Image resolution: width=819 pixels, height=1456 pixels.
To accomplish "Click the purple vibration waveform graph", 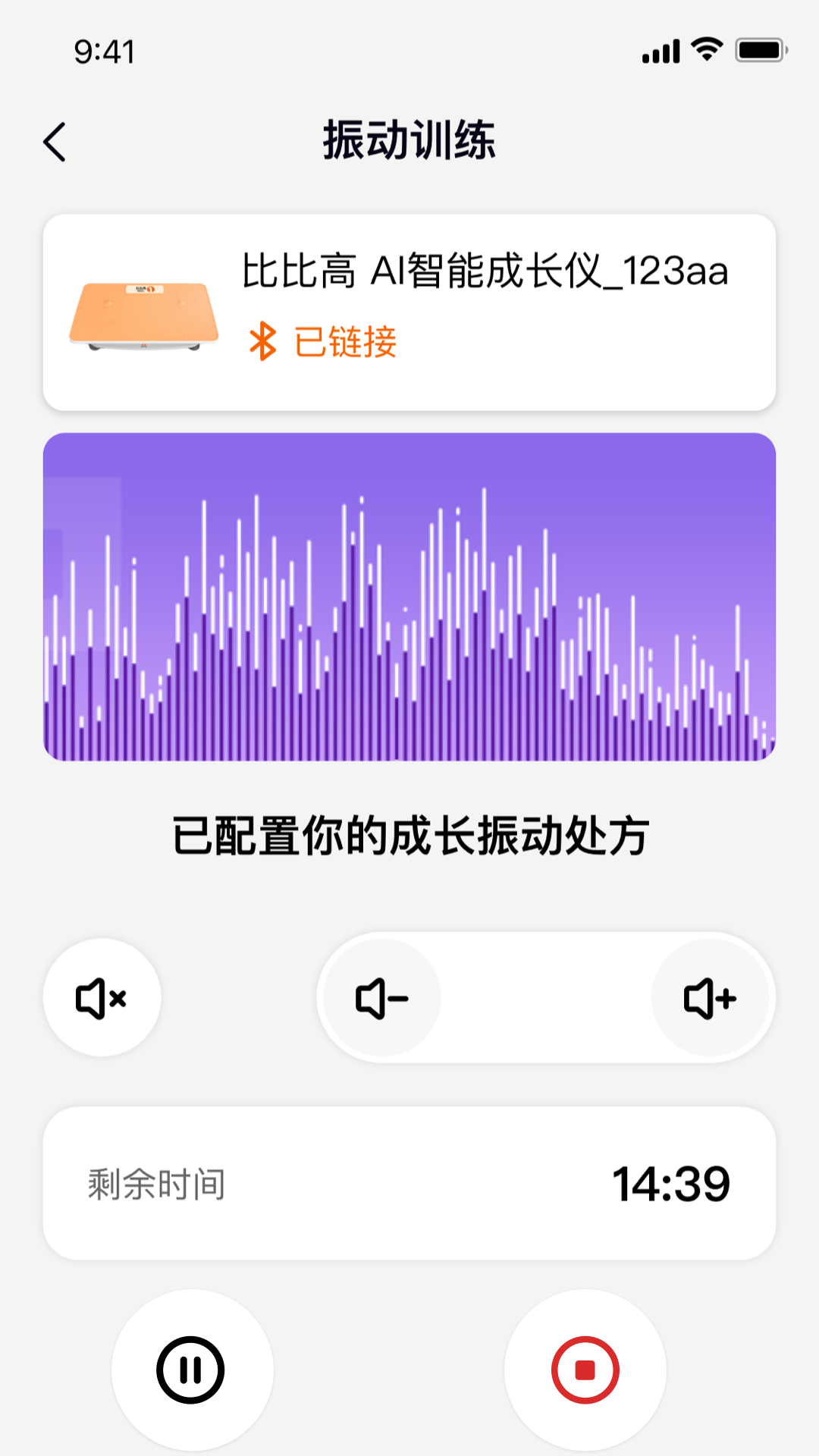I will coord(409,599).
